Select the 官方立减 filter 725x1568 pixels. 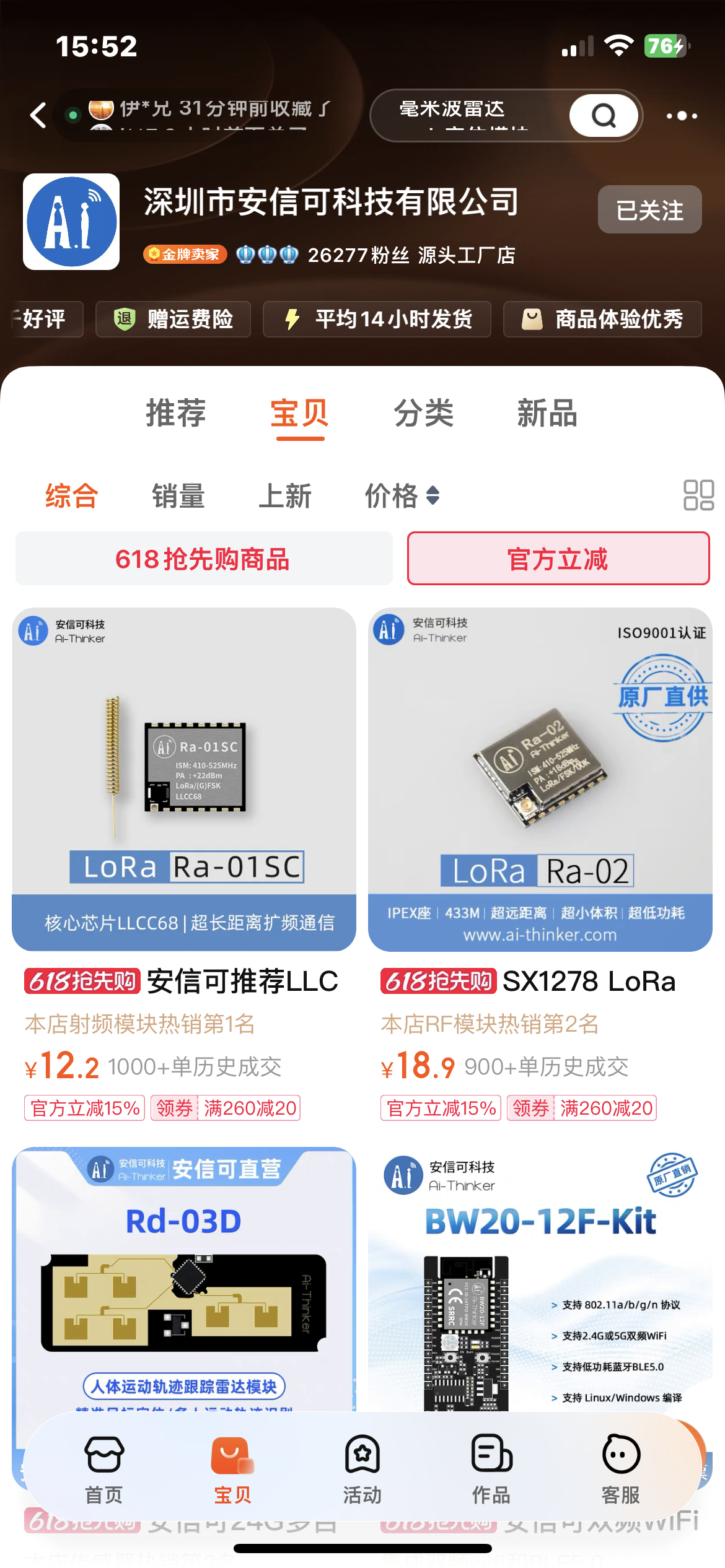558,559
